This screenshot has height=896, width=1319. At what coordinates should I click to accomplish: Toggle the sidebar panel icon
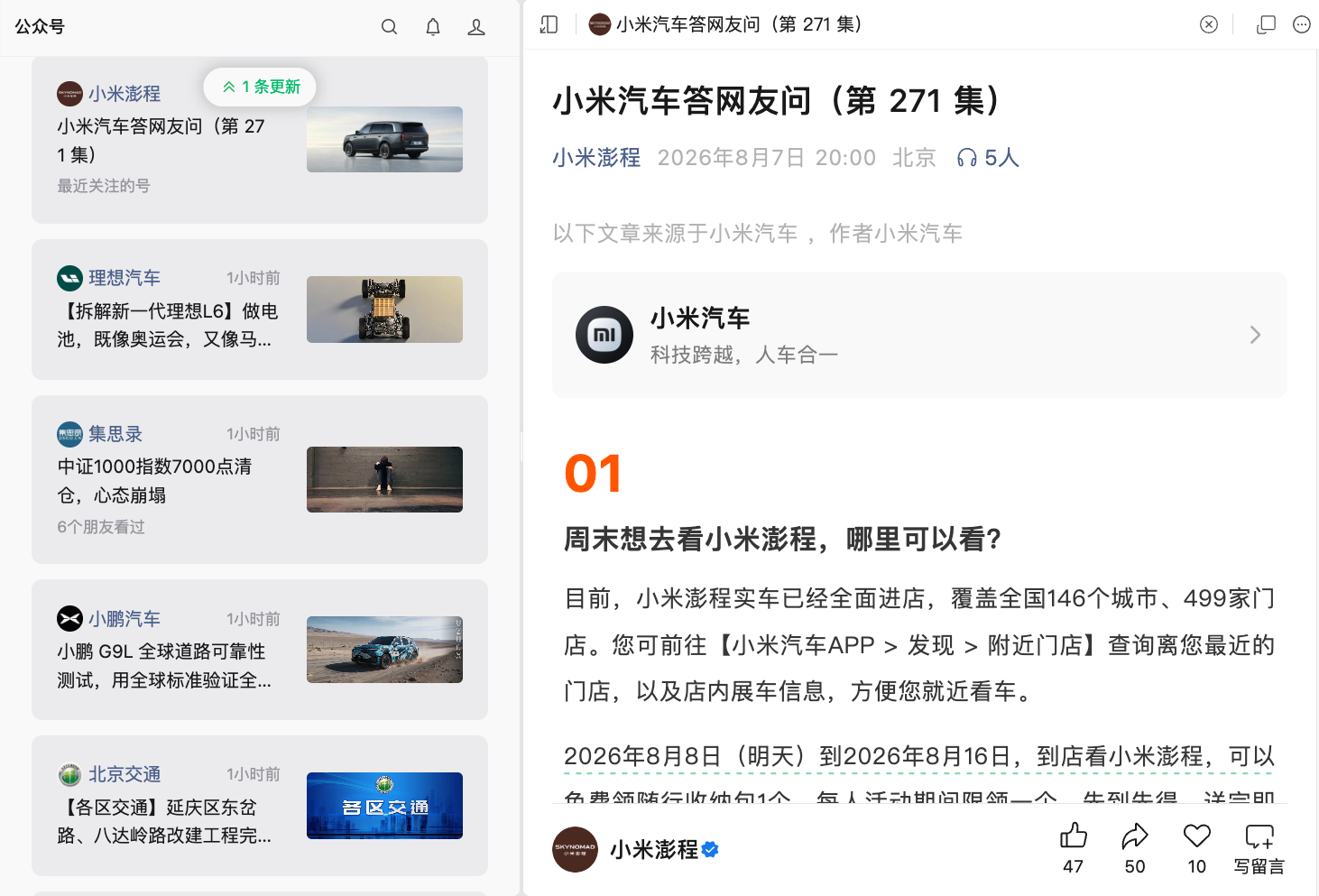549,24
